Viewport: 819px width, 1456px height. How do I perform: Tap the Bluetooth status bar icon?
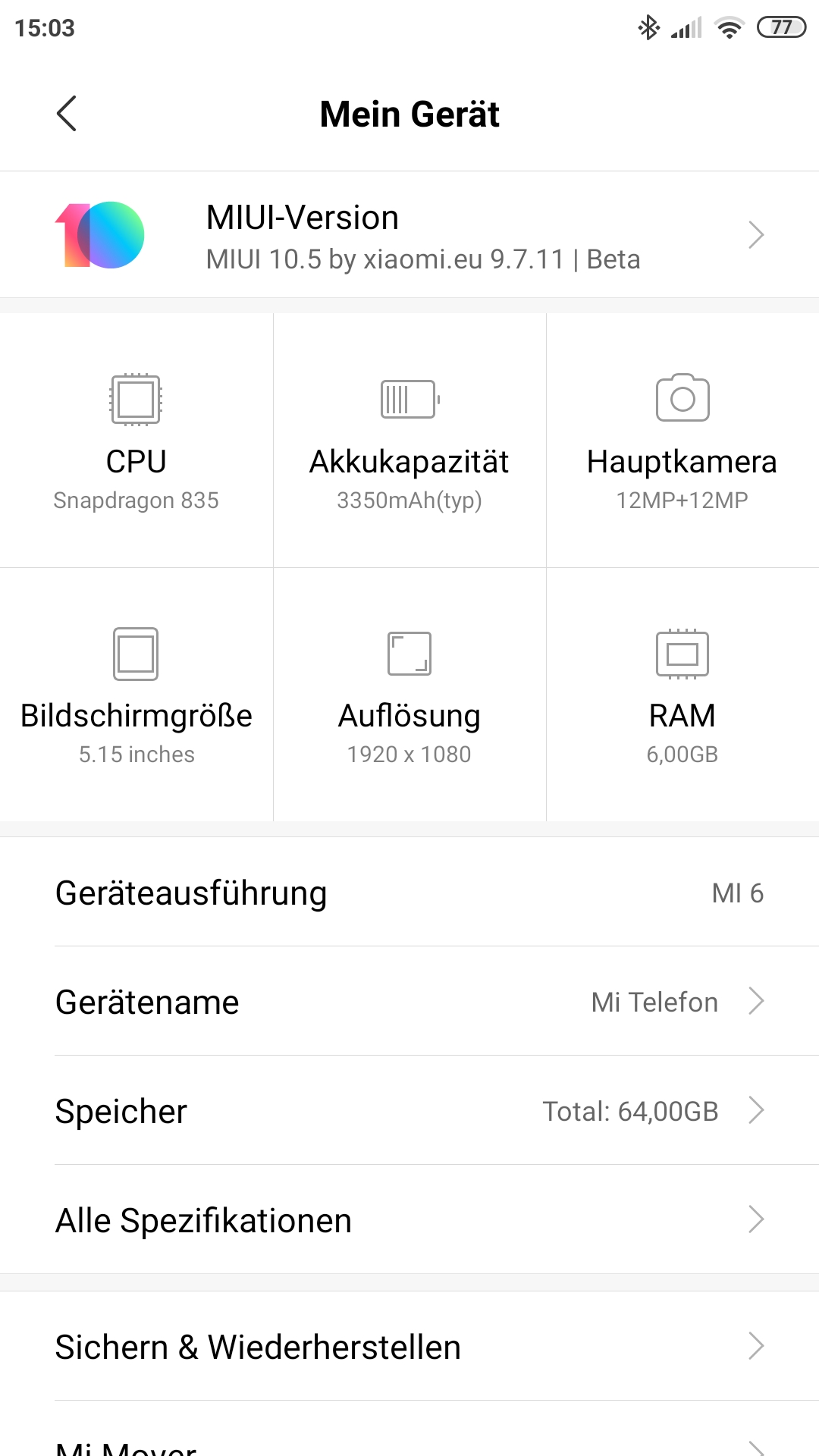pyautogui.click(x=648, y=27)
